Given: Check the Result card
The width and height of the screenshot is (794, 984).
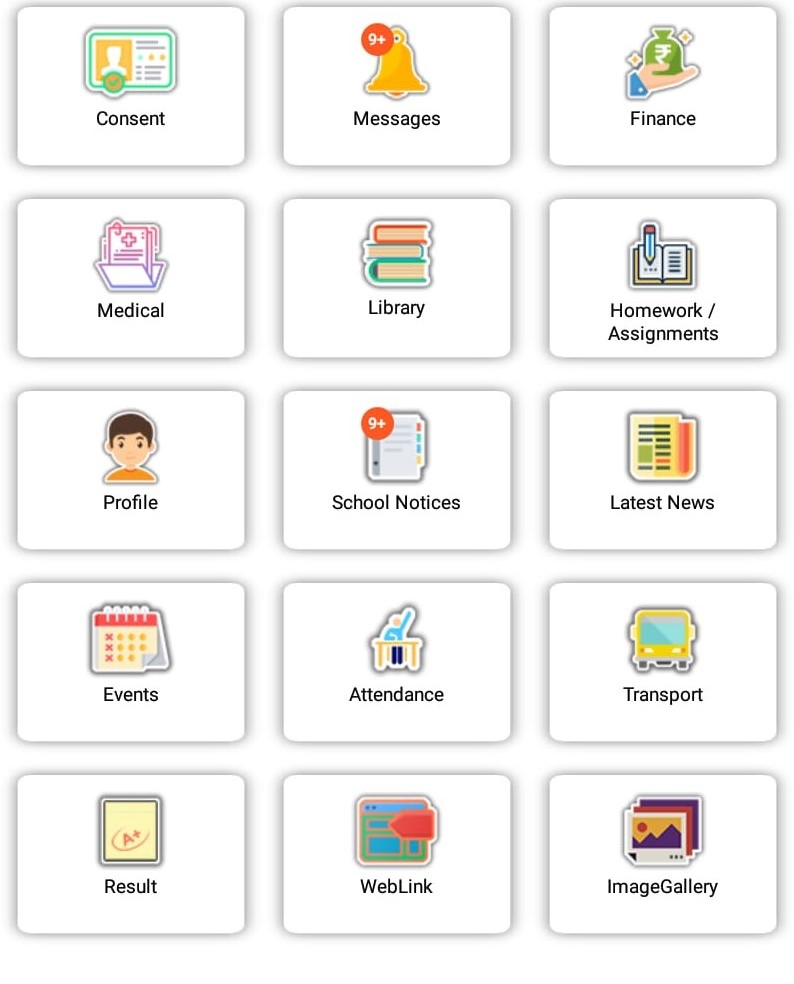Looking at the screenshot, I should (x=131, y=854).
